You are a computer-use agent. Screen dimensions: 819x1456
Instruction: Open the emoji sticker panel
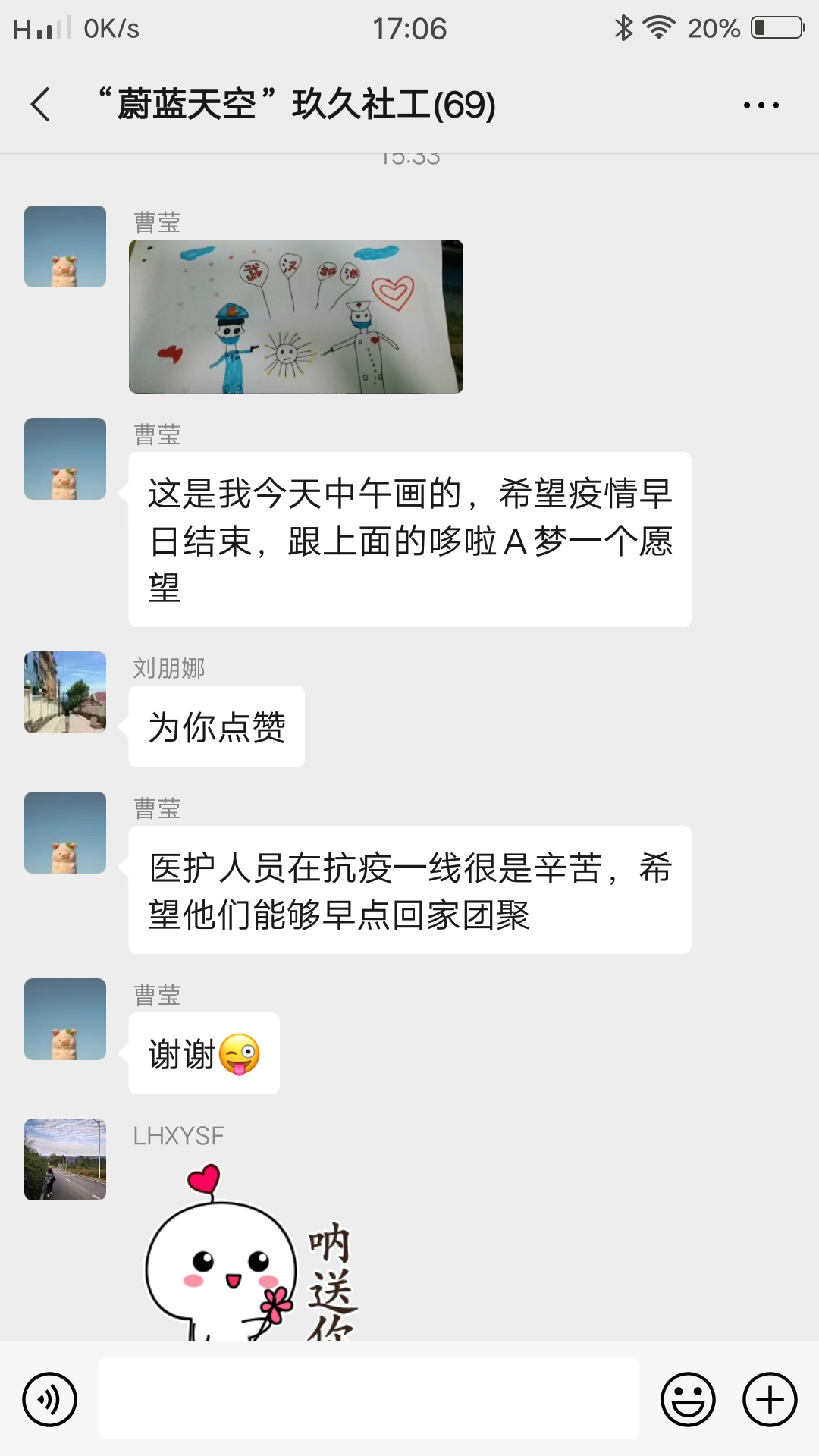coord(688,1399)
